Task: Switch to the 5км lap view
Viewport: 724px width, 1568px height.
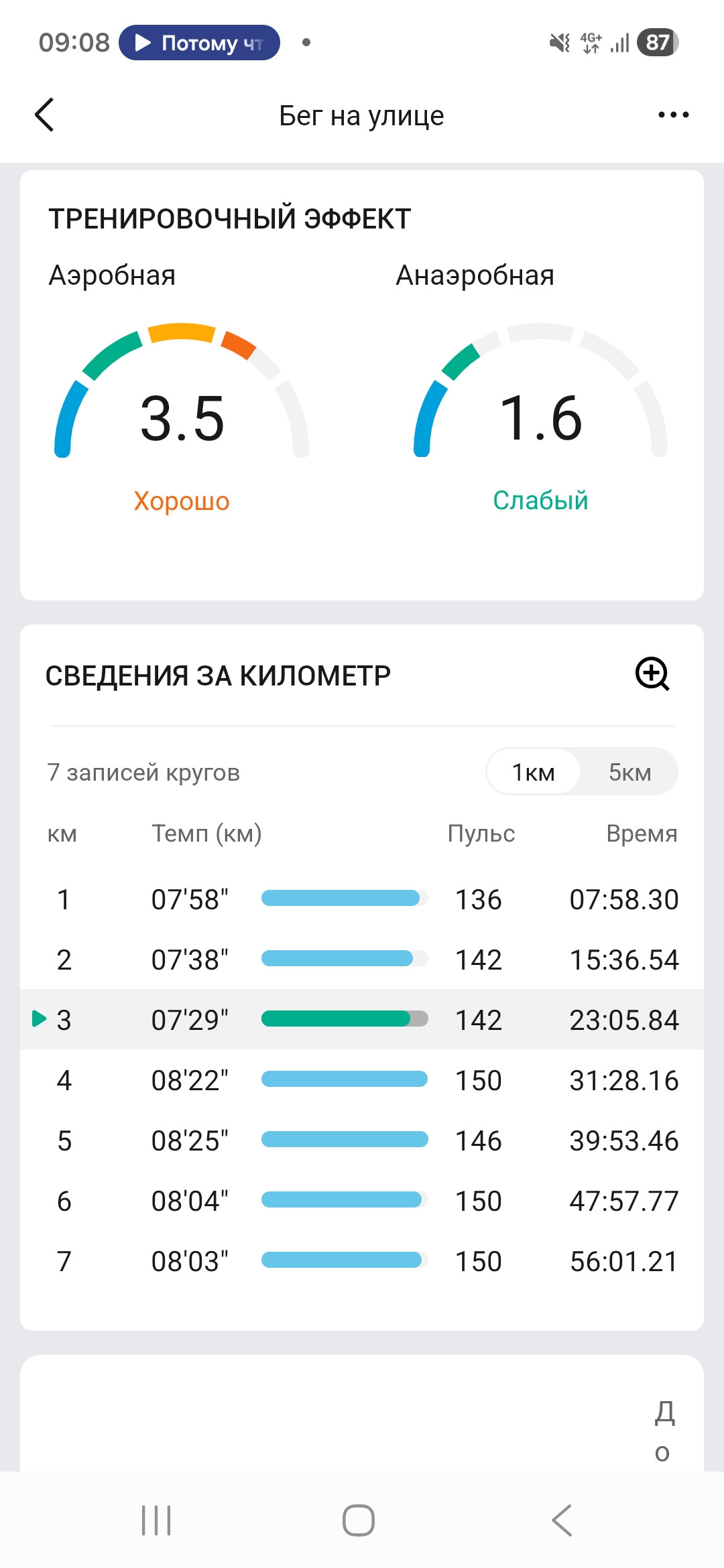Action: (x=629, y=772)
